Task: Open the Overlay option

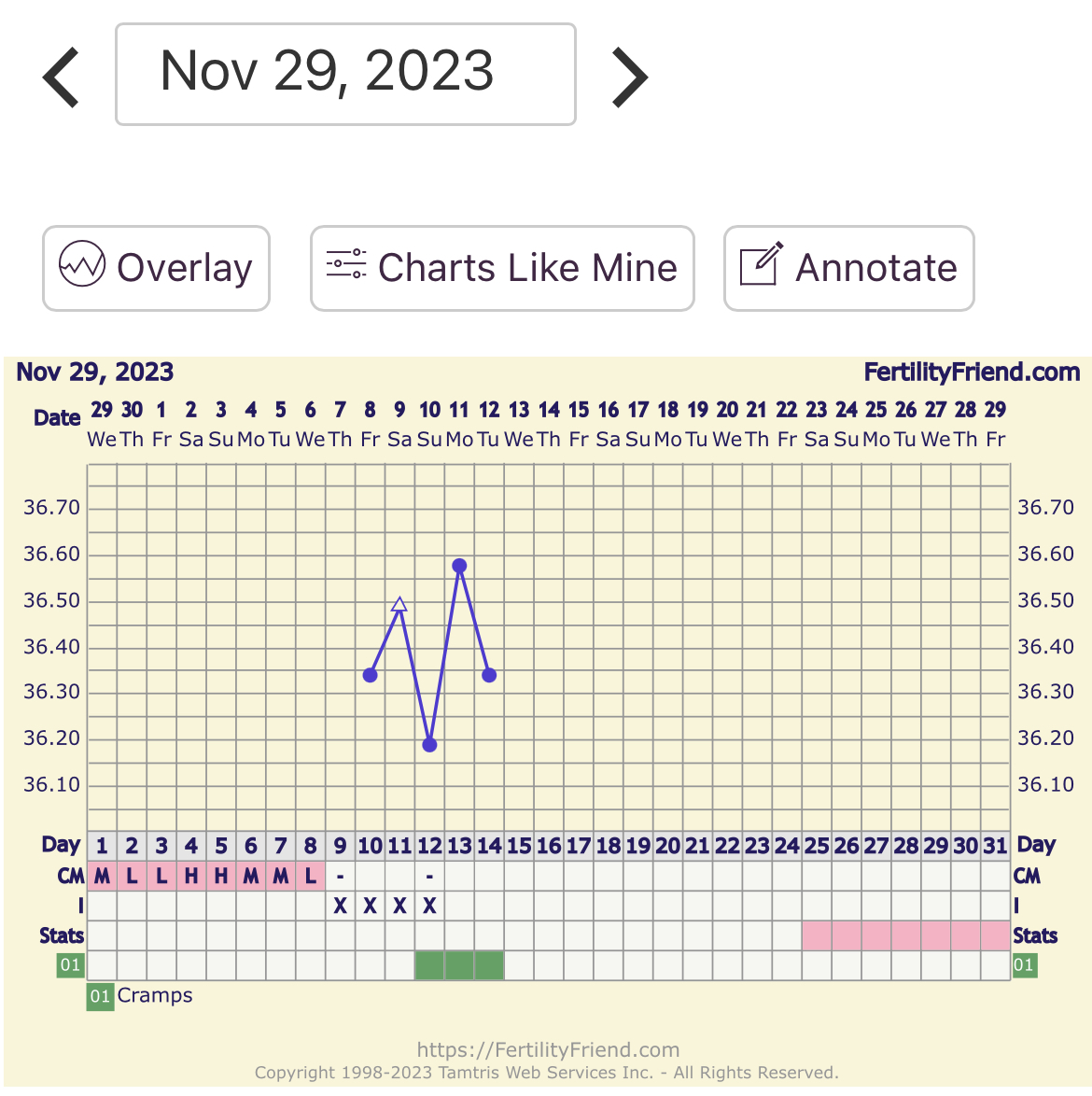Action: (x=156, y=268)
